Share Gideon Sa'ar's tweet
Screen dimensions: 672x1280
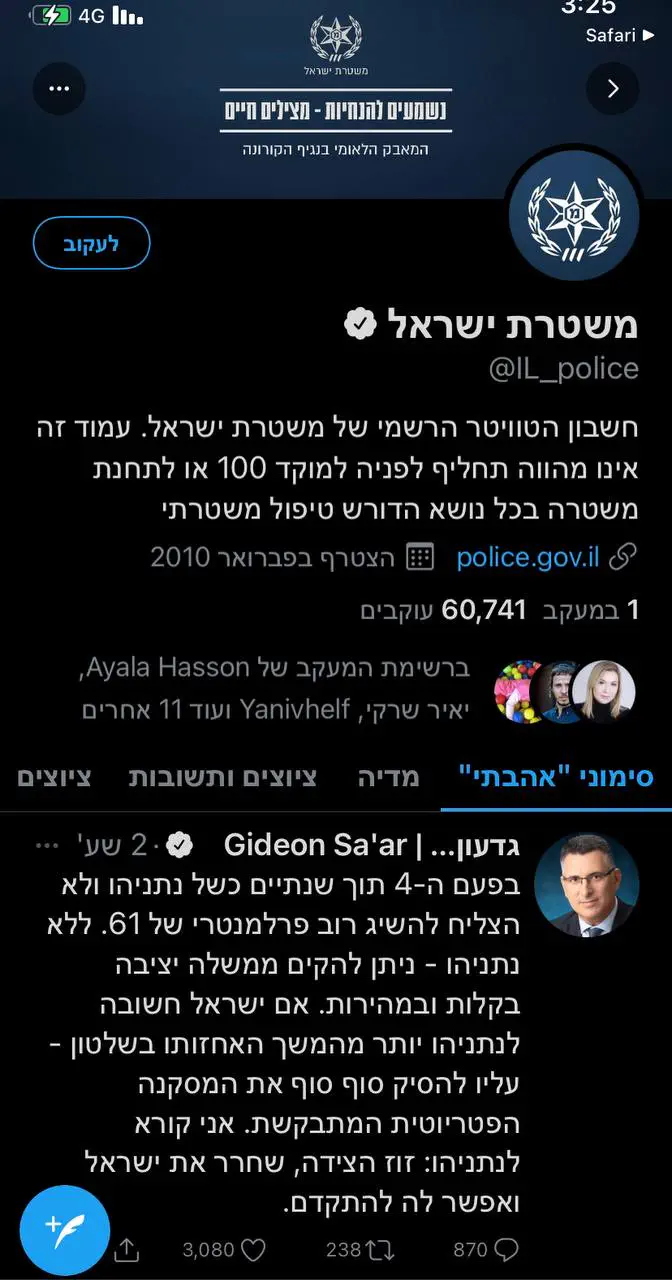point(127,1249)
